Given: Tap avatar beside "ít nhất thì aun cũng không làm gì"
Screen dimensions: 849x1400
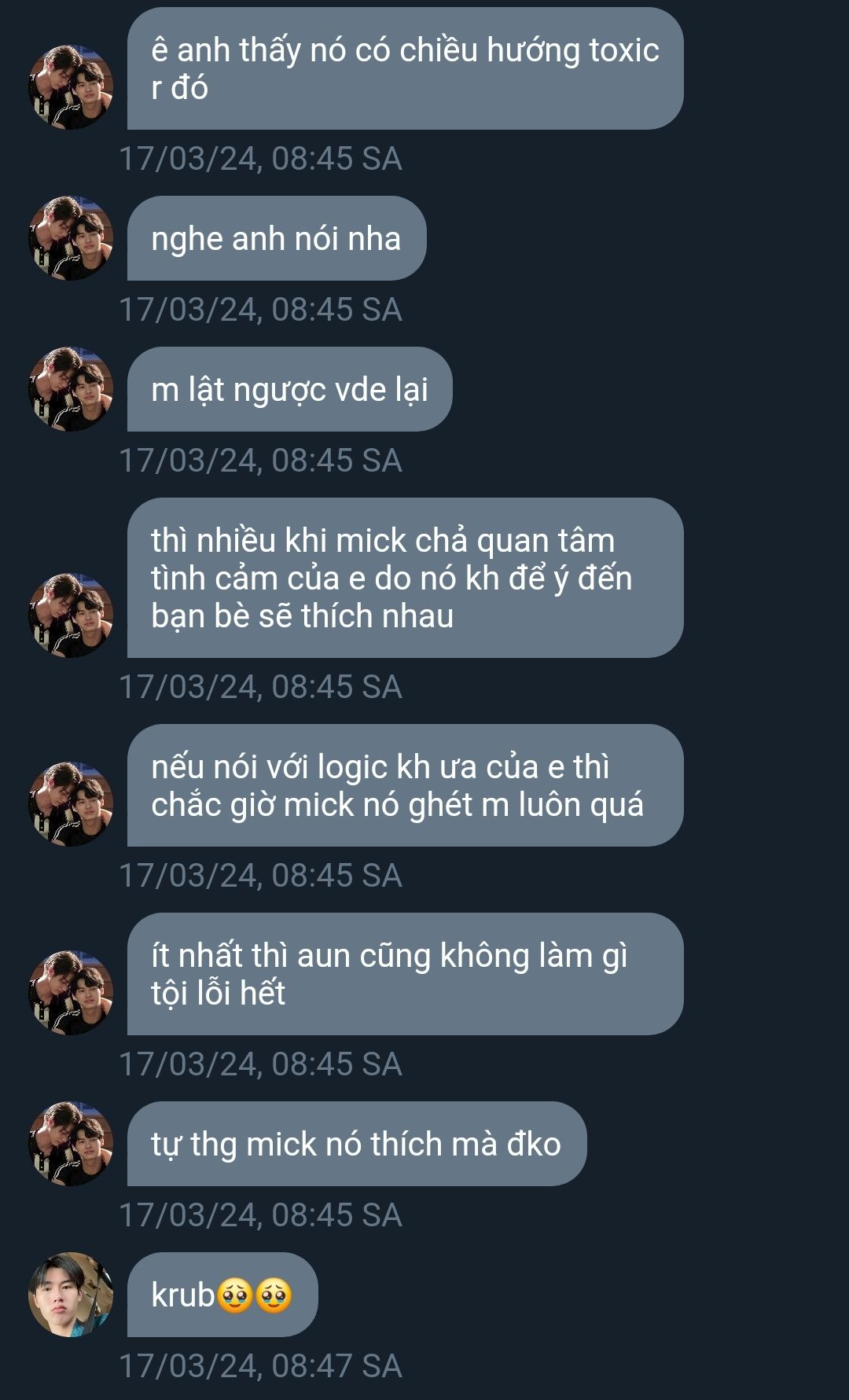Looking at the screenshot, I should pos(71,993).
